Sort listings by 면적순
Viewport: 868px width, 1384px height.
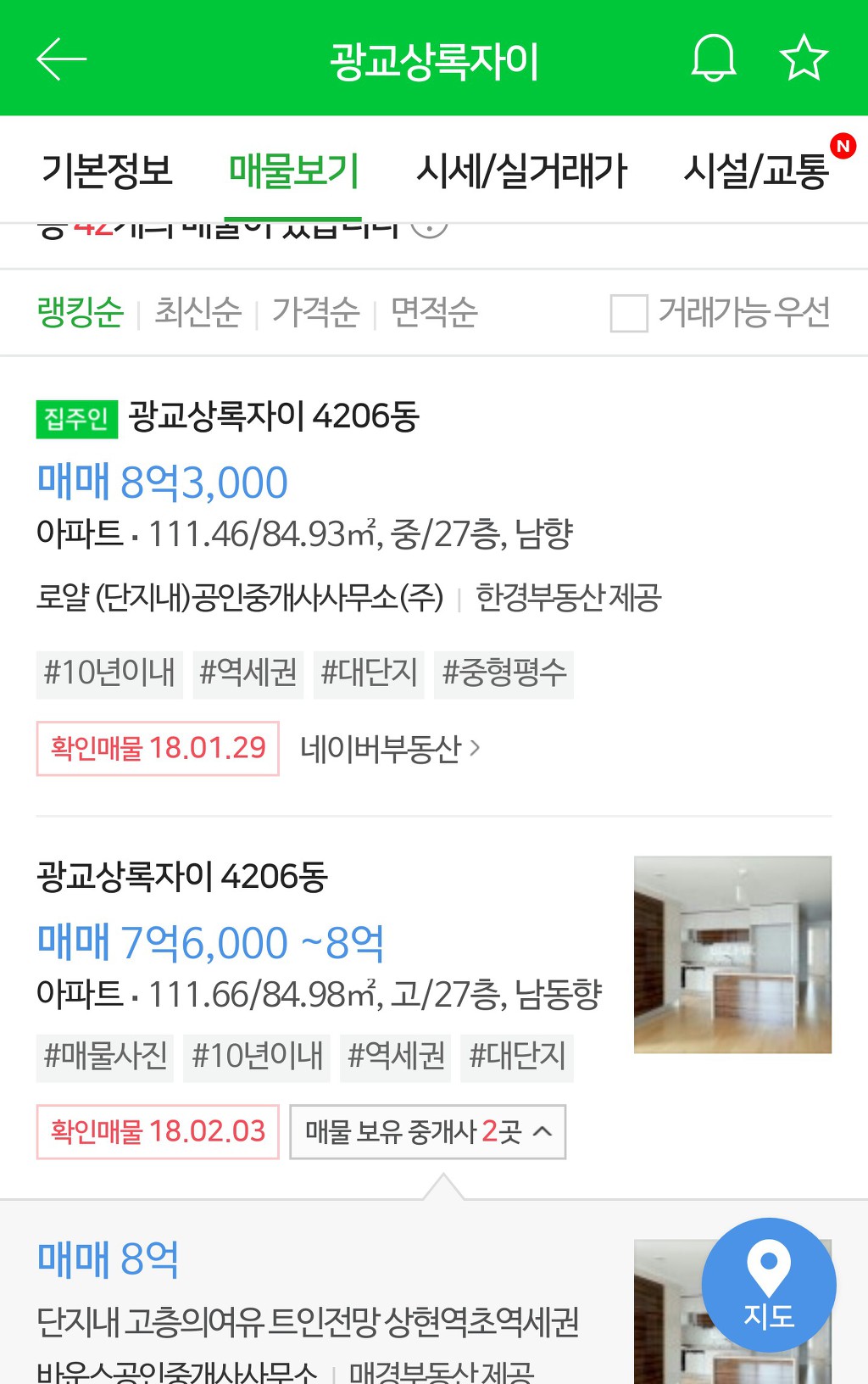point(434,312)
